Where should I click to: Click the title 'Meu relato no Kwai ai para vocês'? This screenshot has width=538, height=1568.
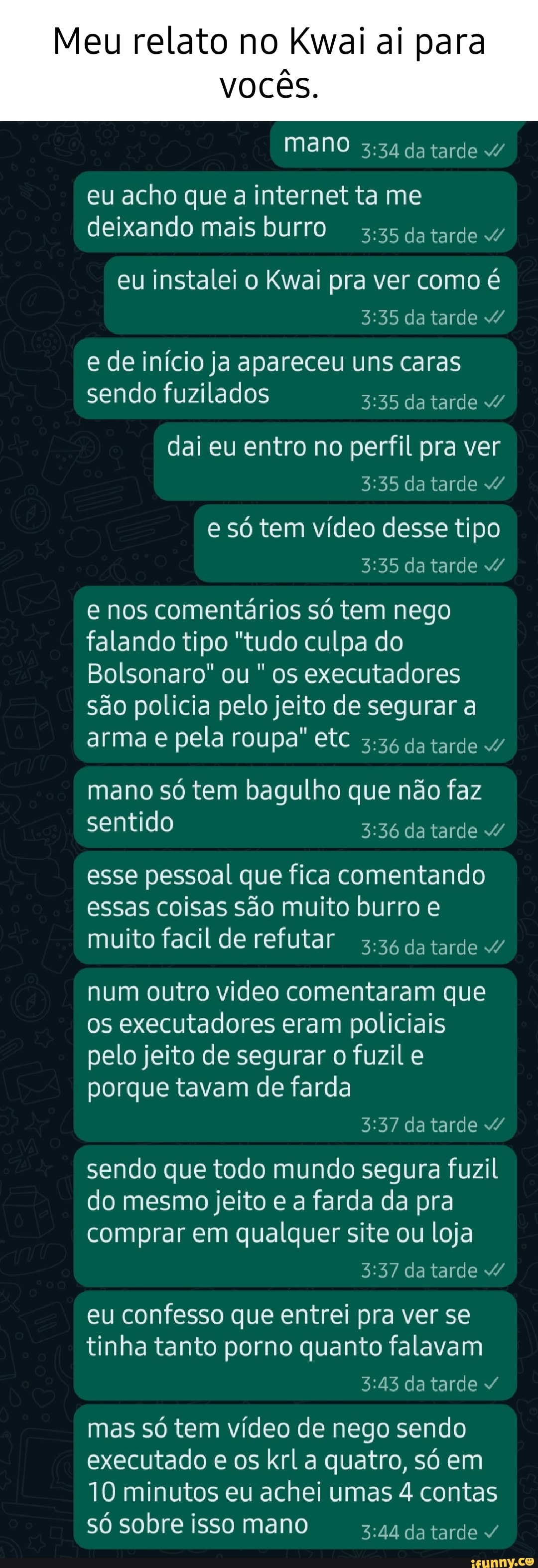tap(269, 61)
